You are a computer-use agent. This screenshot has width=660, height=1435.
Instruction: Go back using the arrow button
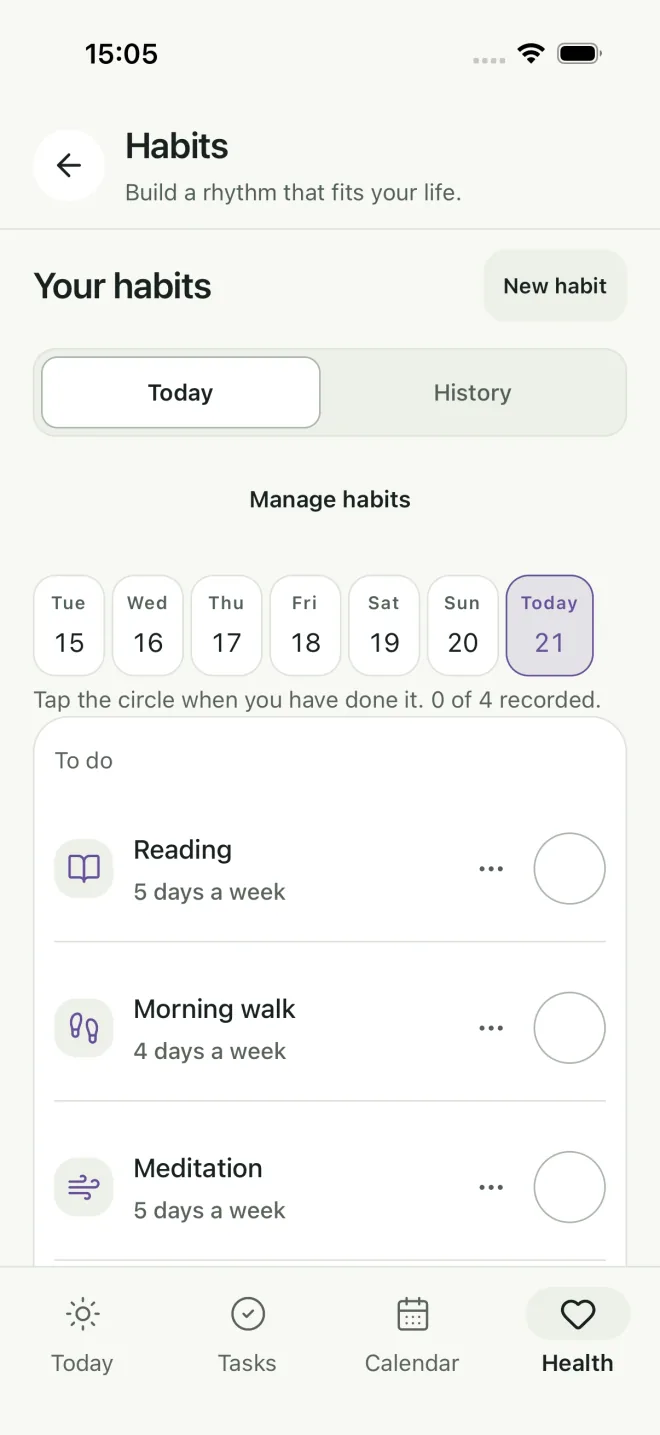pos(69,165)
